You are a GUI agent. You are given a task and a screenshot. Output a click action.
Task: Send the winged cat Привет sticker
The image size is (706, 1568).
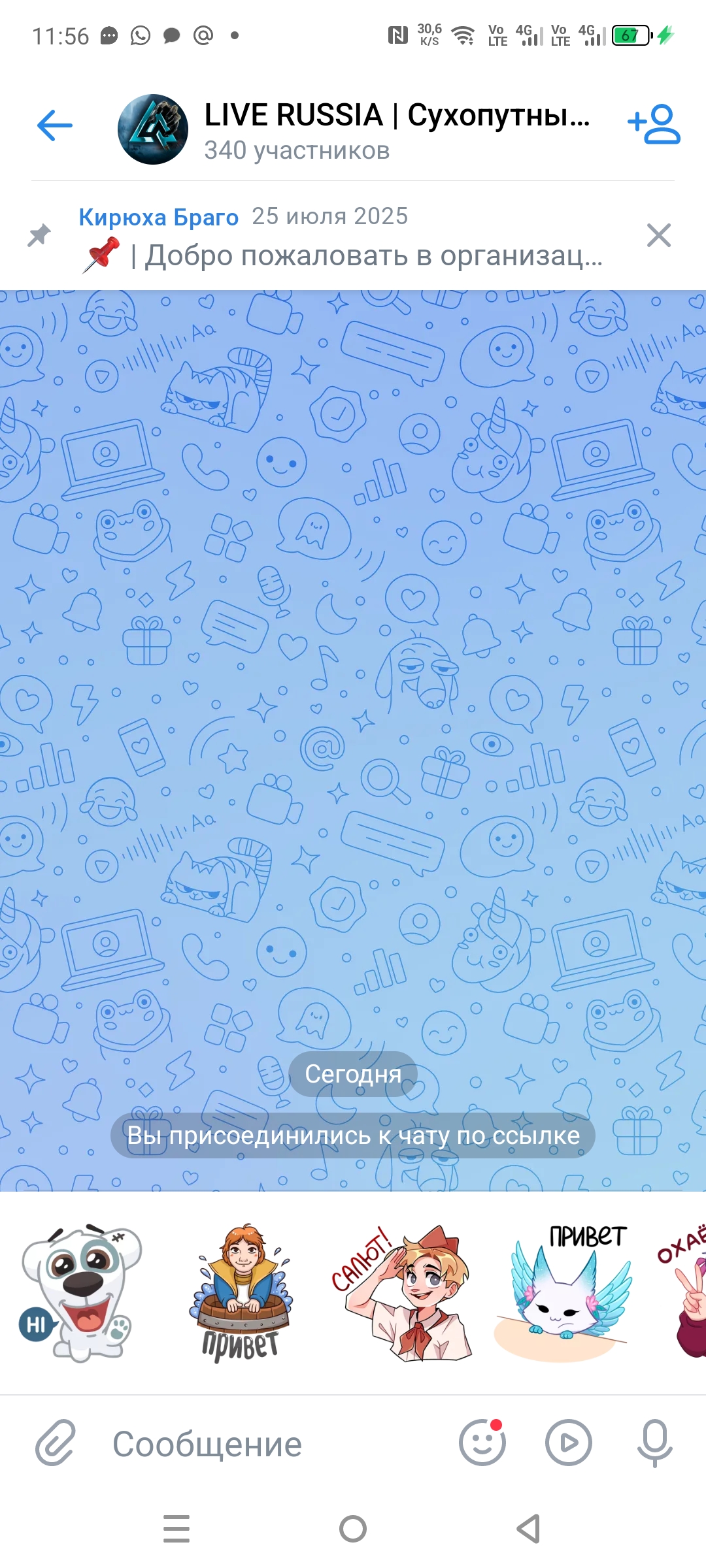[x=562, y=1292]
